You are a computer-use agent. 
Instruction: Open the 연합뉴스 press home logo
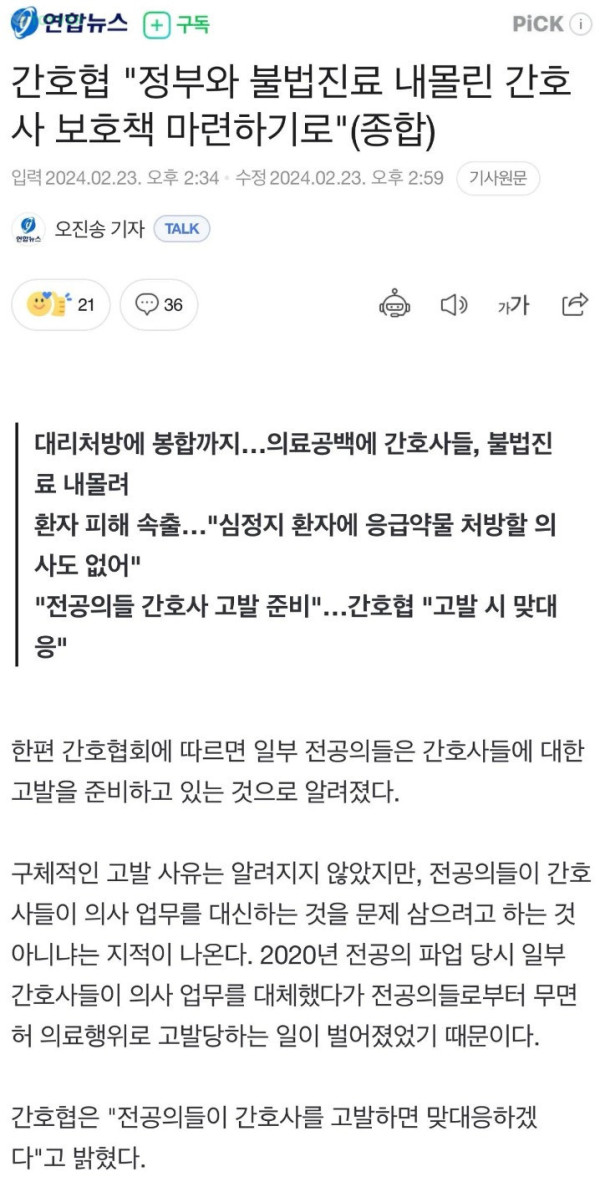[69, 22]
